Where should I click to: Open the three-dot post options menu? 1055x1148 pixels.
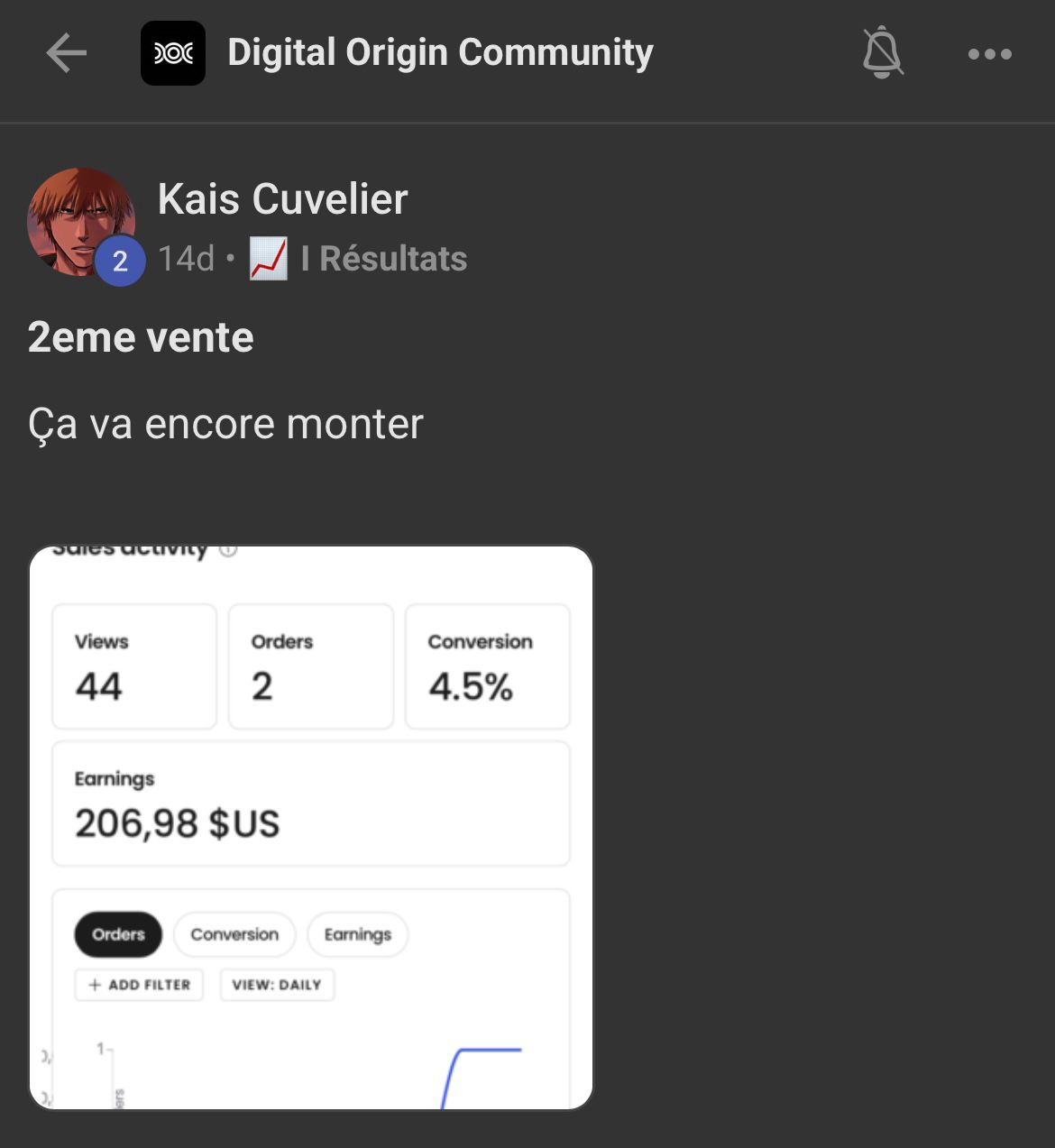tap(990, 52)
